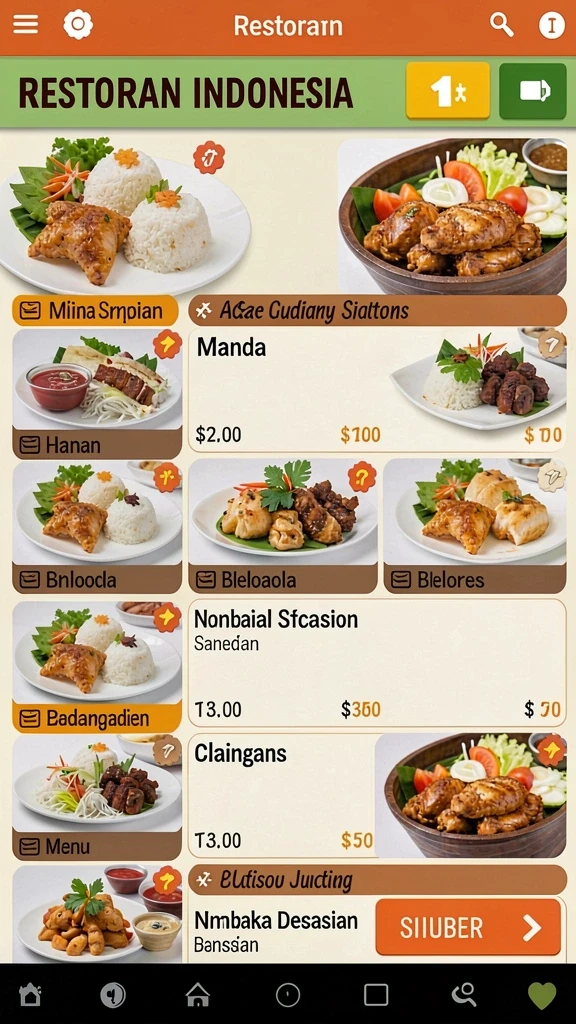This screenshot has width=576, height=1024.
Task: Tap the search magnifier in the app bar
Action: coord(502,25)
